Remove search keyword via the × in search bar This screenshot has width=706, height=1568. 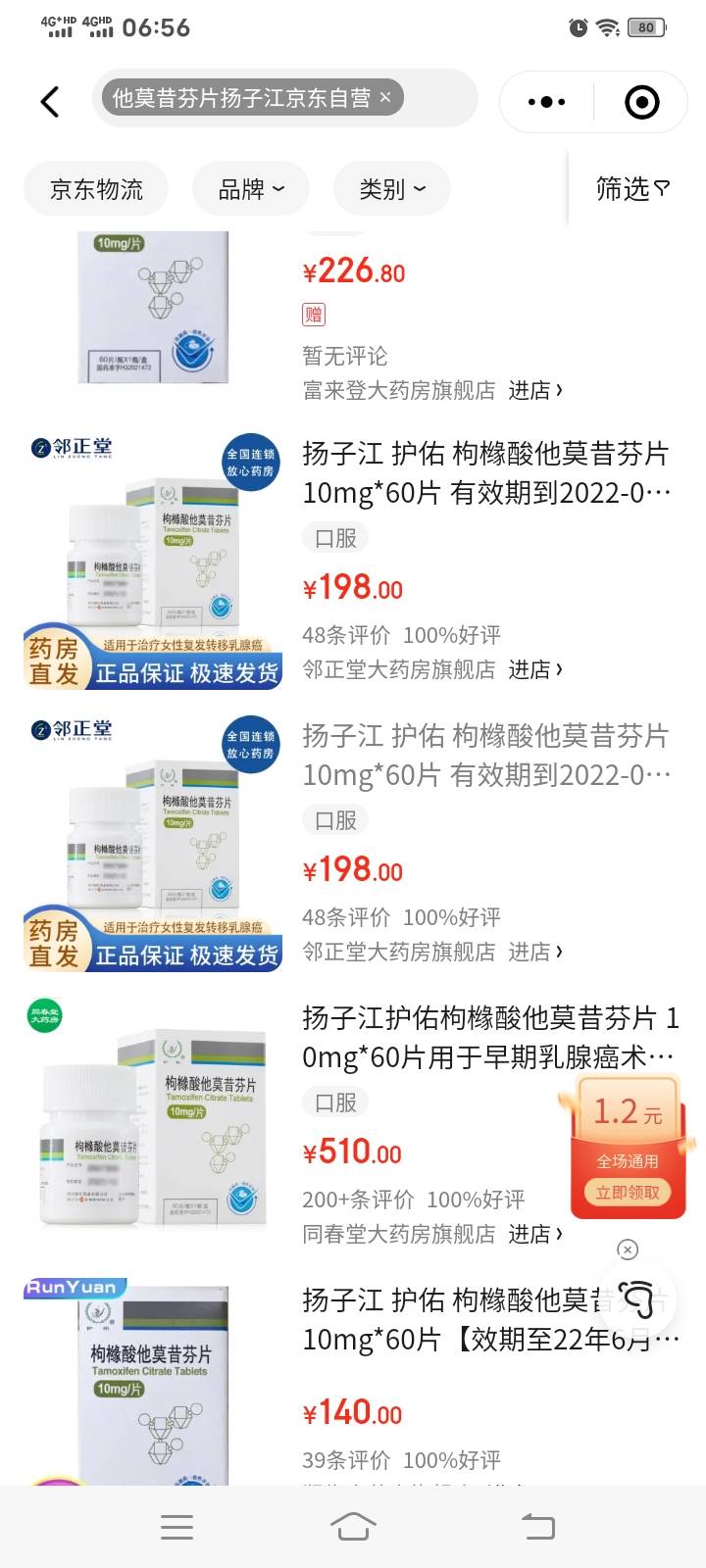click(x=385, y=97)
